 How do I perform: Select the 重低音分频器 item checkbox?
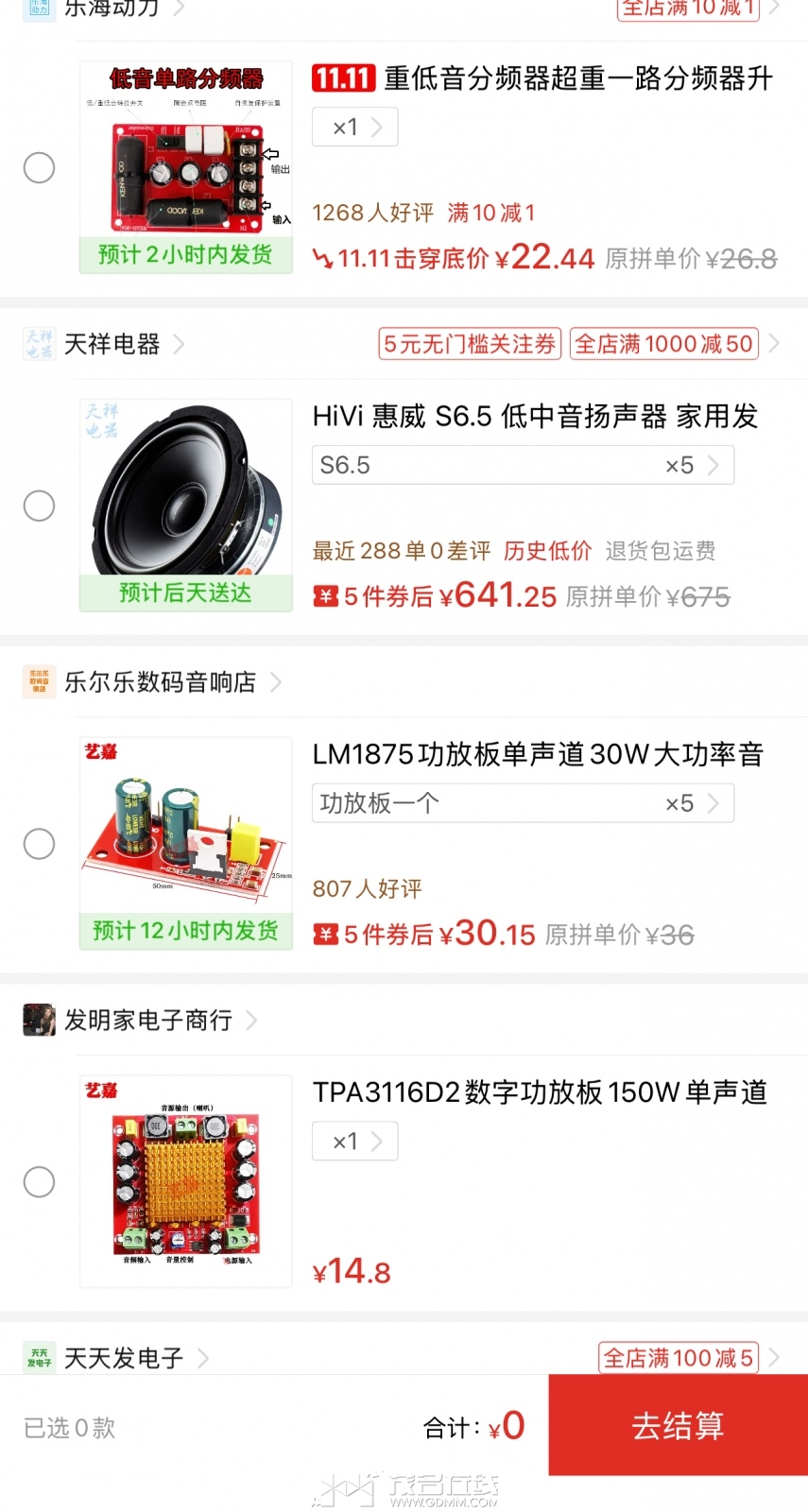click(39, 168)
